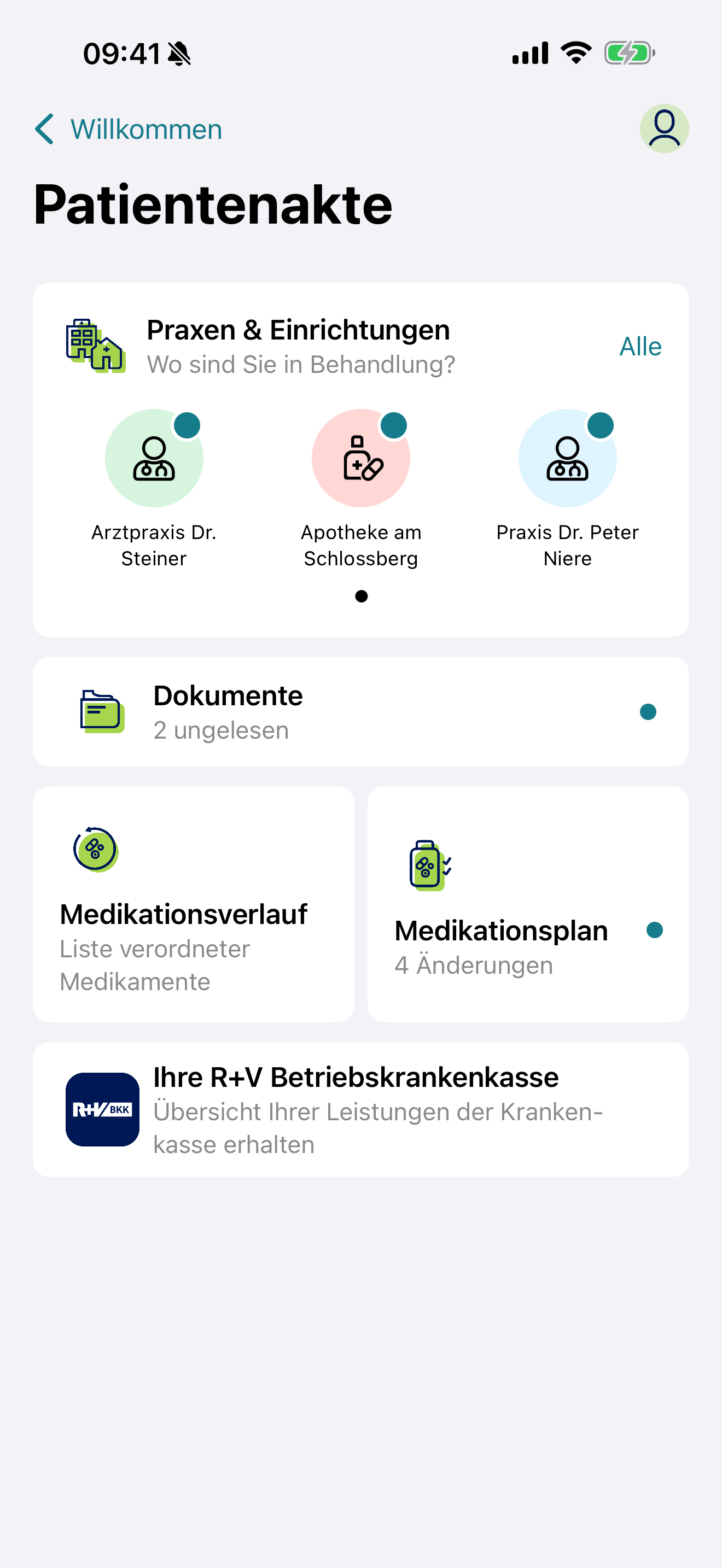
Task: Go back to Willkommen
Action: (129, 129)
